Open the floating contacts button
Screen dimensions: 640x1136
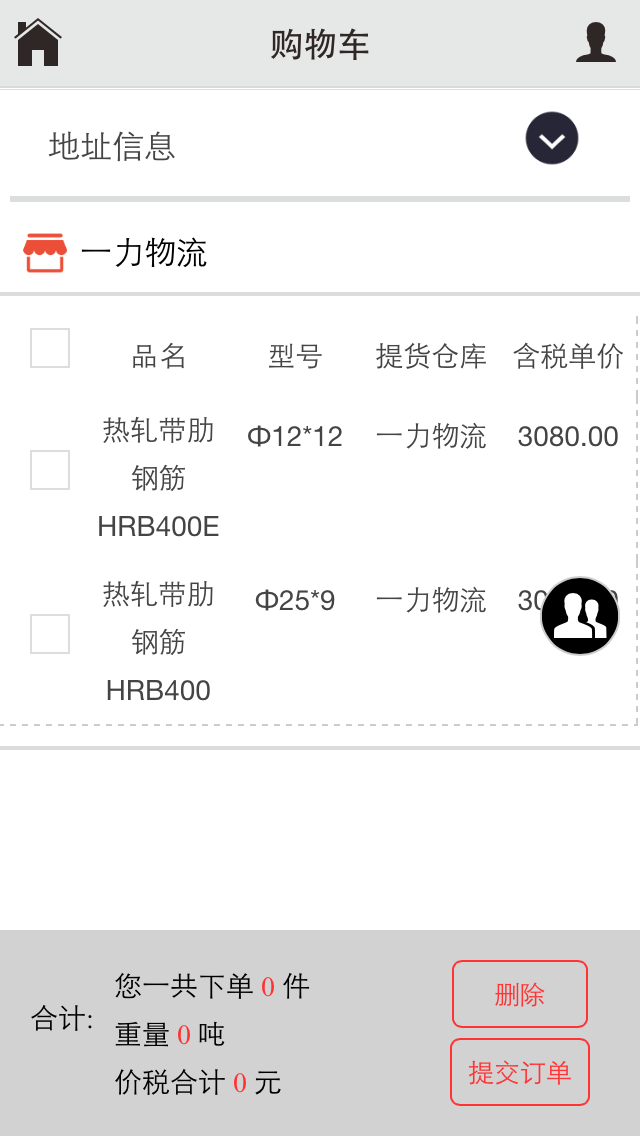[x=580, y=616]
